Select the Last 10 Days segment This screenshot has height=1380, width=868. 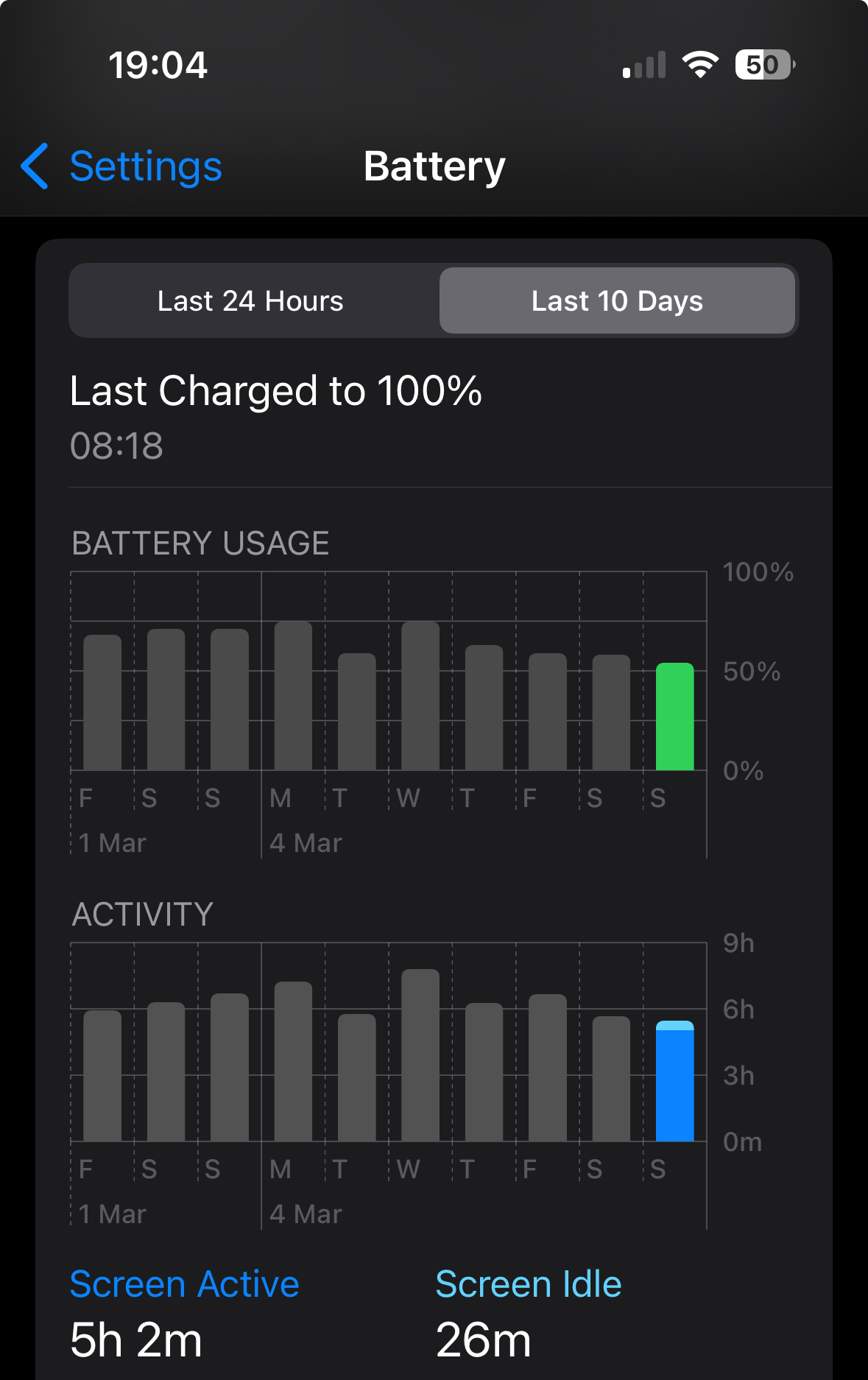point(617,301)
